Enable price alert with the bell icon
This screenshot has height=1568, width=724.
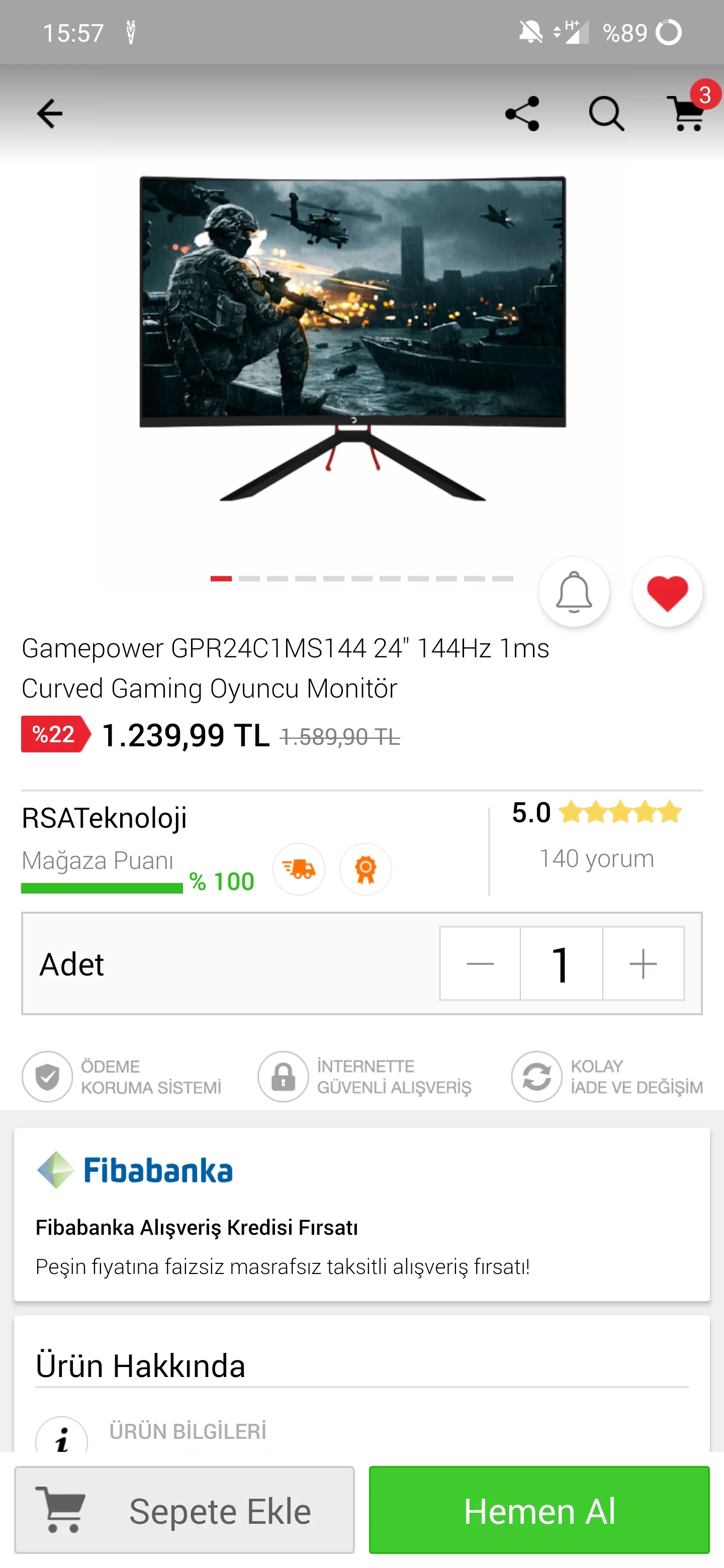574,592
